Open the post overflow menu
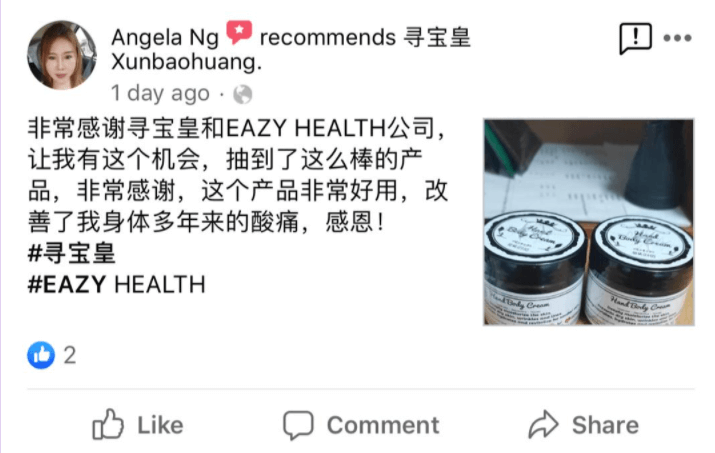This screenshot has width=715, height=453. [678, 39]
